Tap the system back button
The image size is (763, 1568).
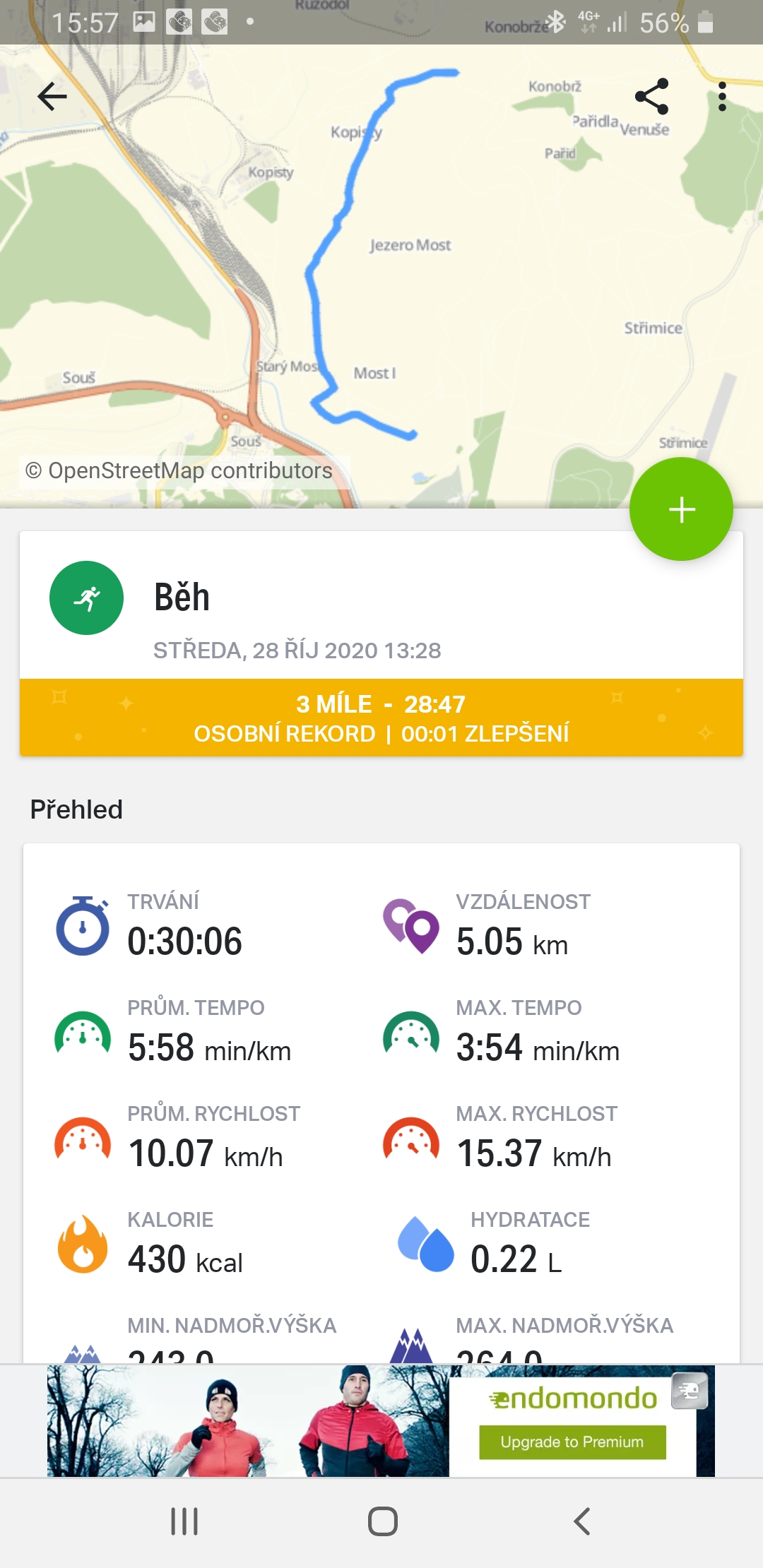[x=581, y=1521]
